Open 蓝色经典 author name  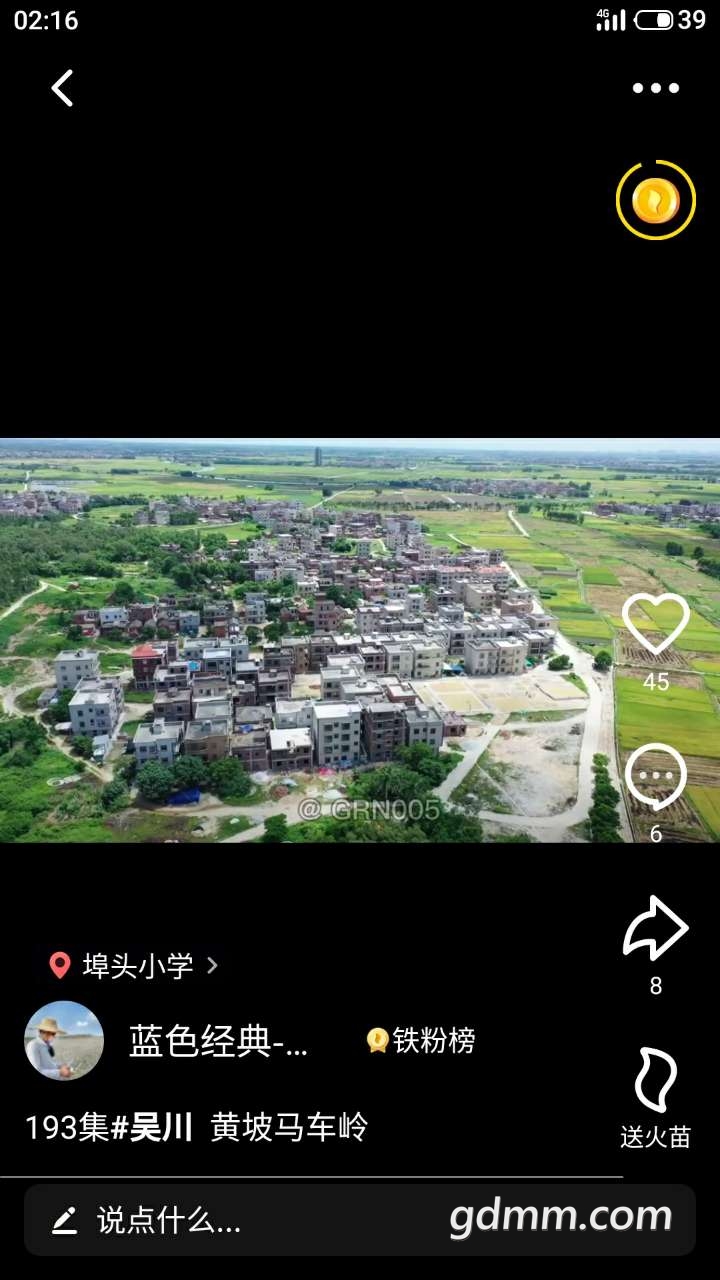point(218,1041)
